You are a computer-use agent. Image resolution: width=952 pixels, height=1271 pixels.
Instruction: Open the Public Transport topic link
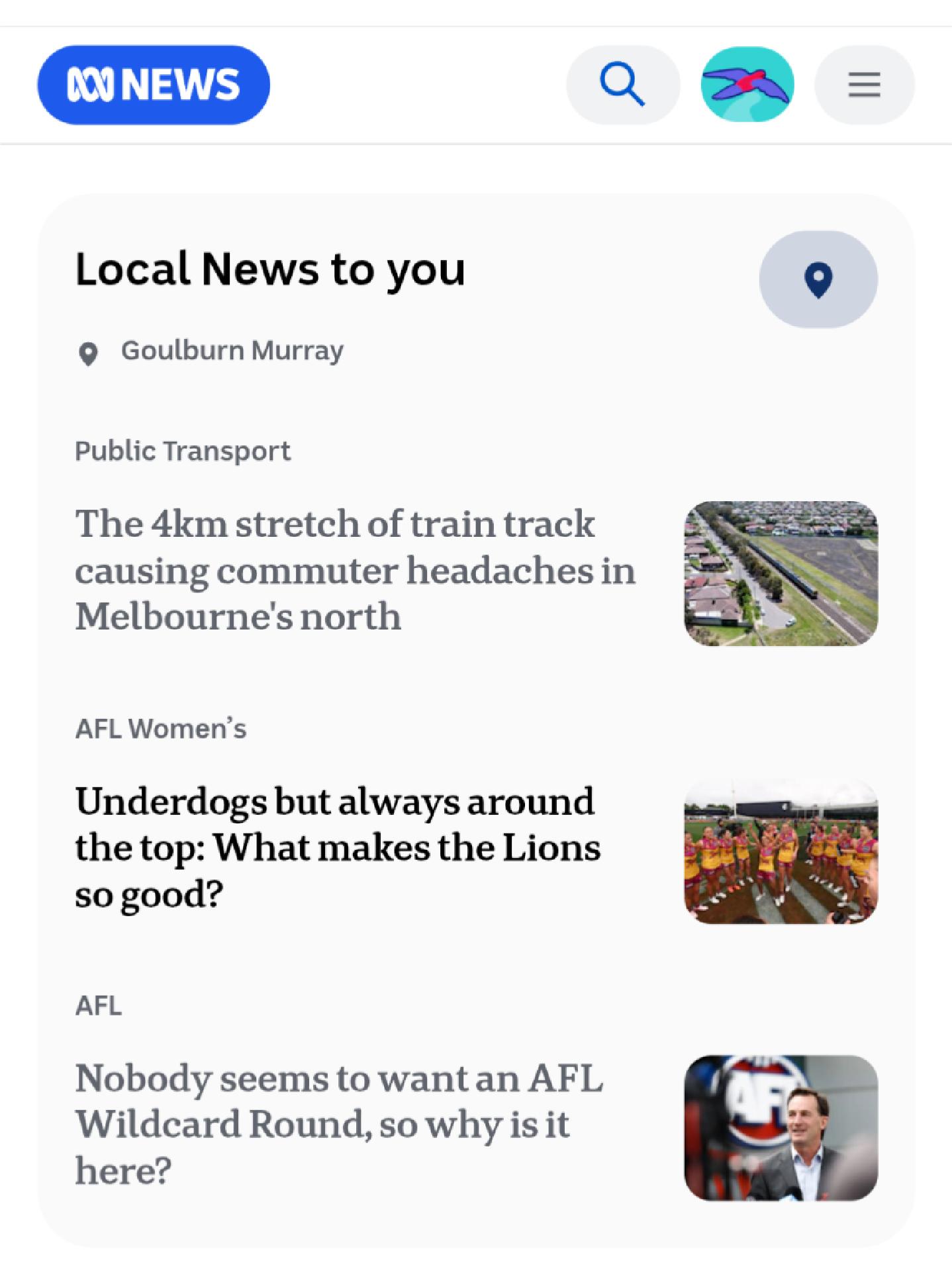coord(183,451)
